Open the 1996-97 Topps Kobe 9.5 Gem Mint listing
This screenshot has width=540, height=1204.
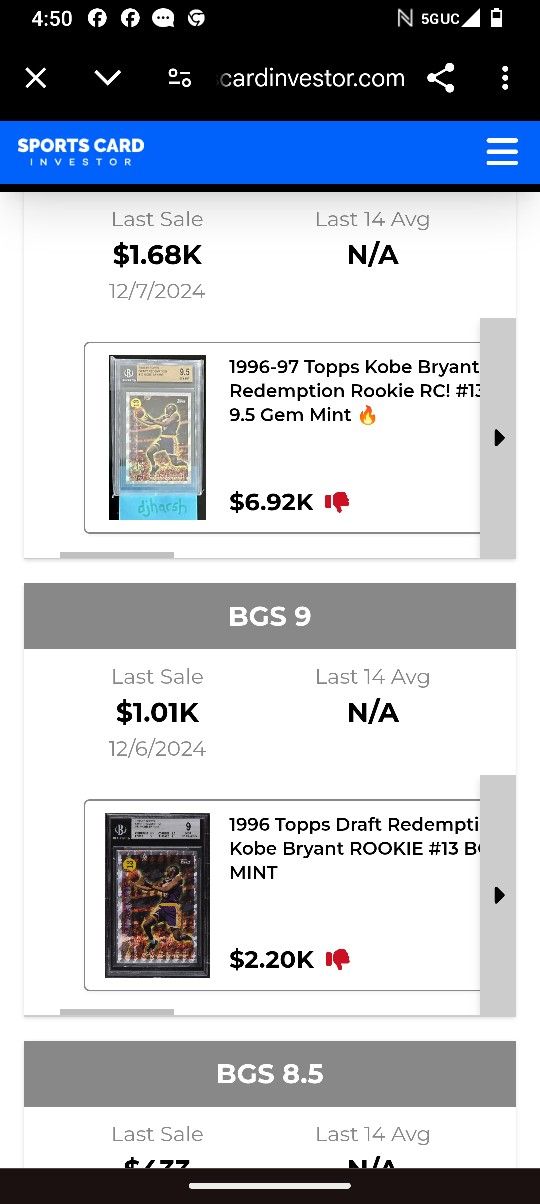pos(282,437)
